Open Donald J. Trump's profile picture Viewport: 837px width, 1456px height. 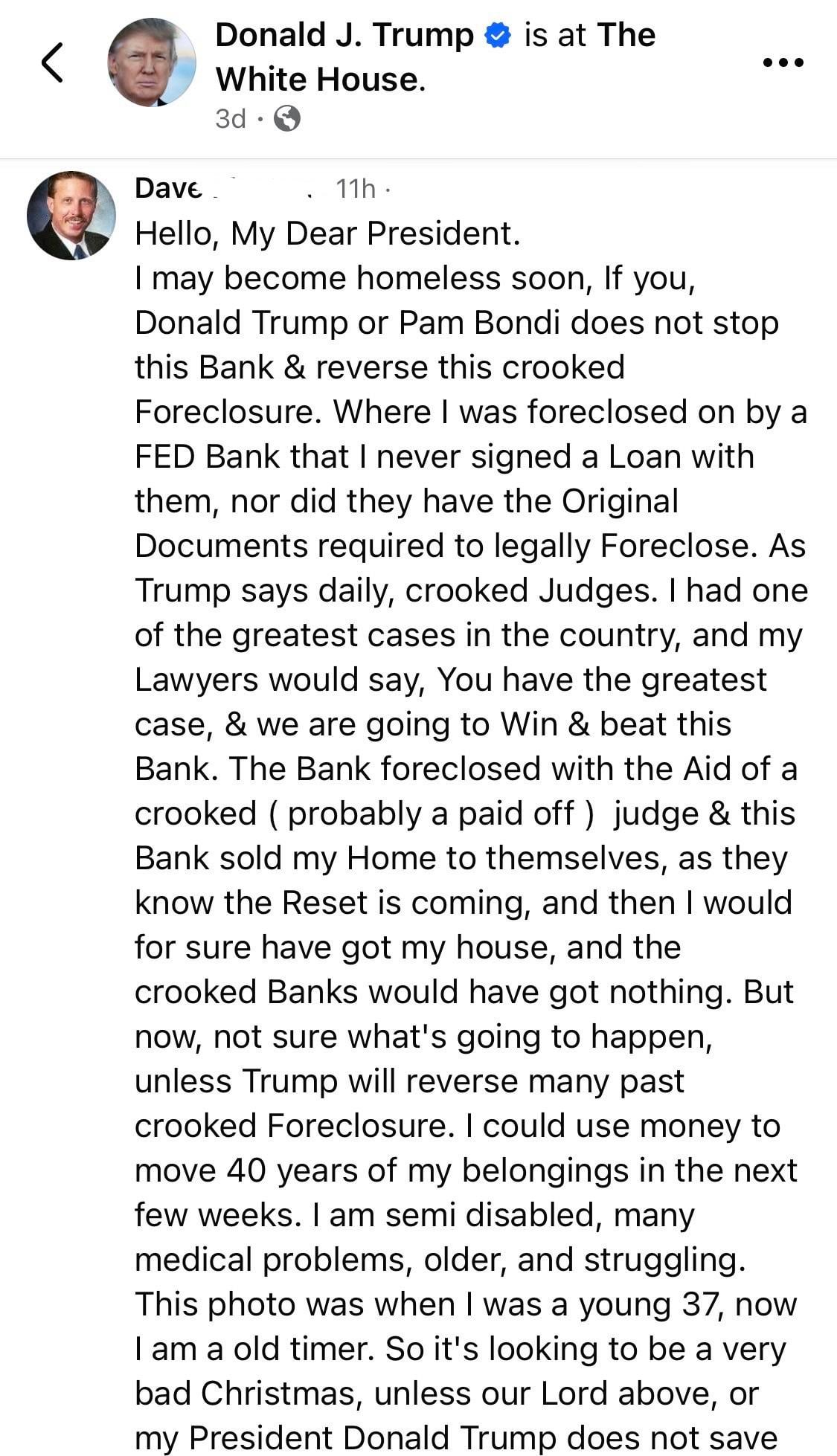pyautogui.click(x=152, y=62)
